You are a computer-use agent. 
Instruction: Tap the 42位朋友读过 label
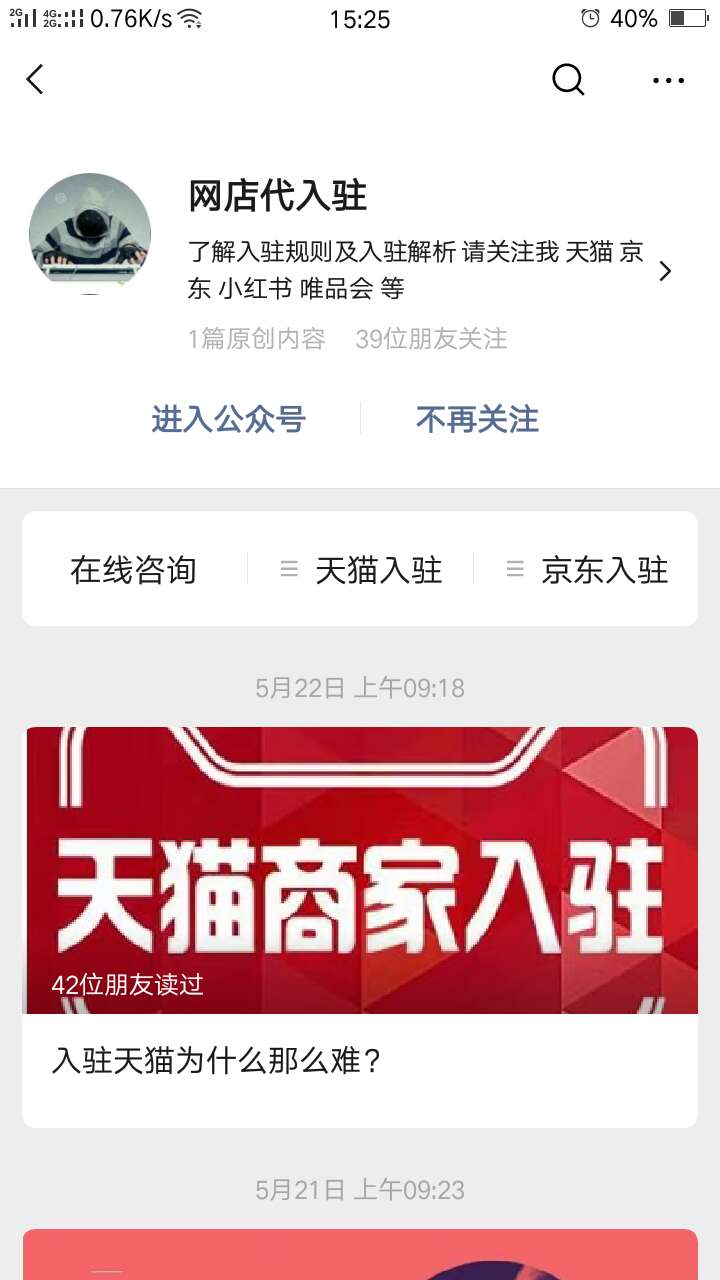pyautogui.click(x=129, y=985)
